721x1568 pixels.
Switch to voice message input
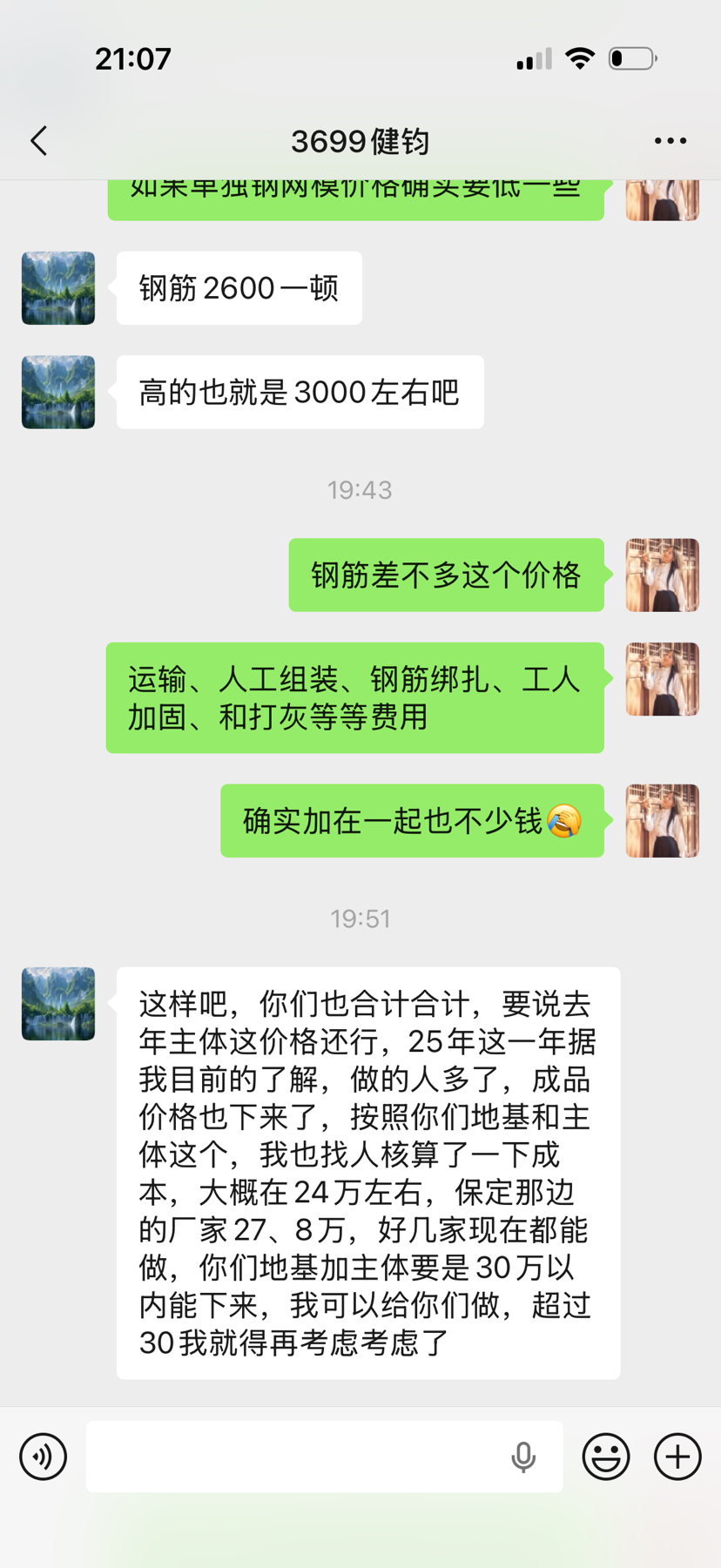pos(44,1456)
